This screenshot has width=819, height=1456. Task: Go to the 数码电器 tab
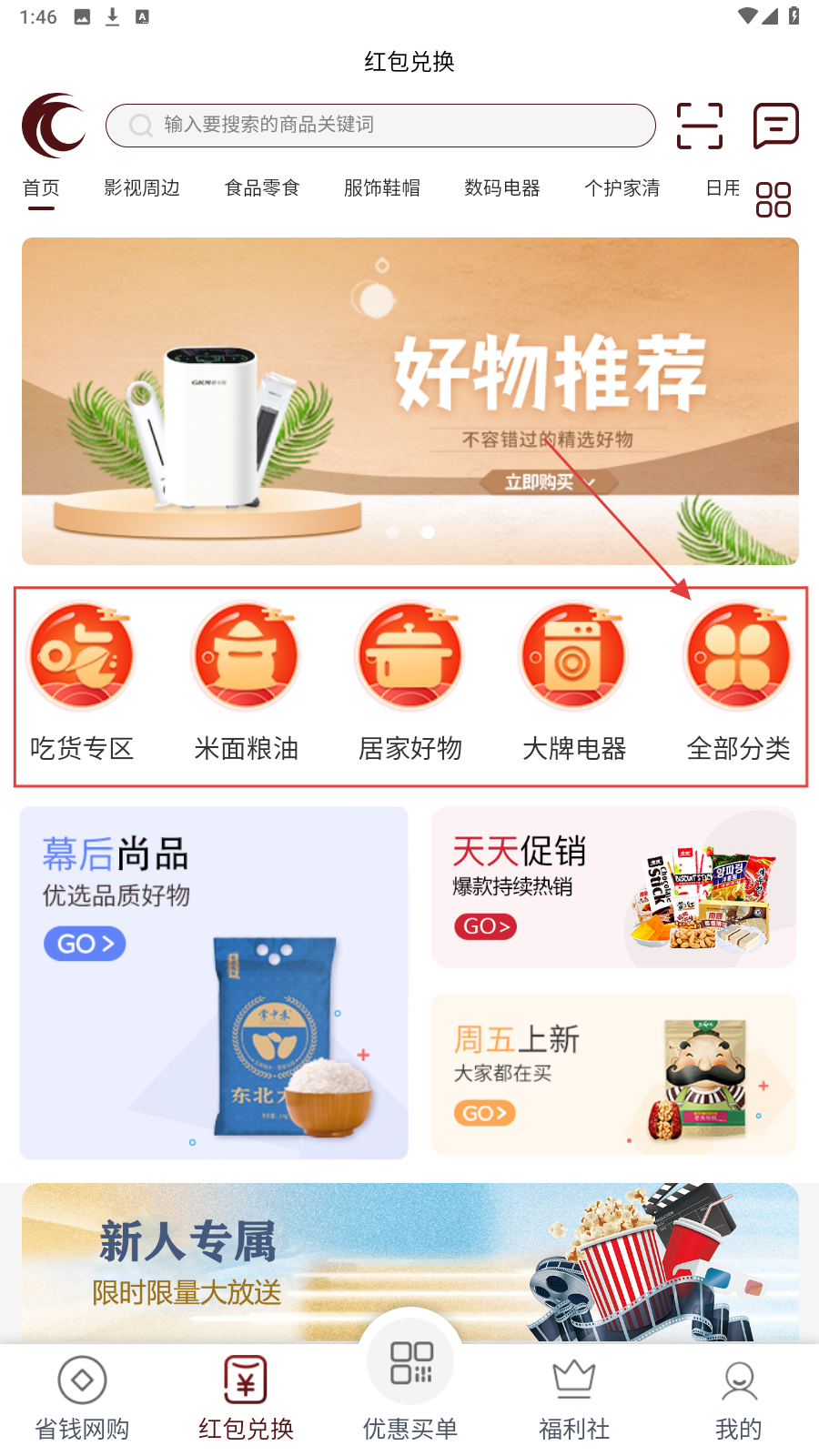point(502,188)
